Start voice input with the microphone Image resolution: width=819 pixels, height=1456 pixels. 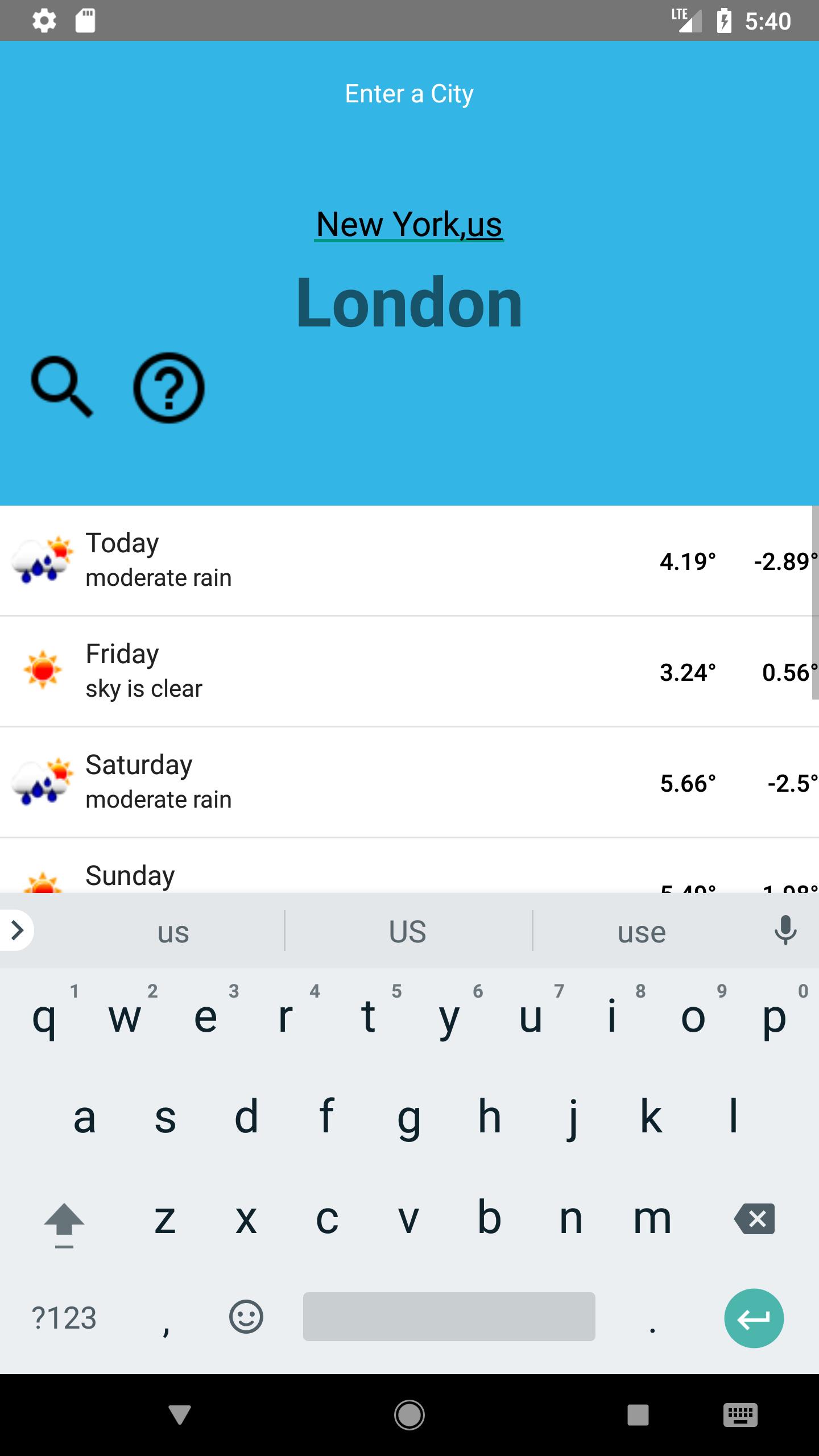tap(785, 930)
